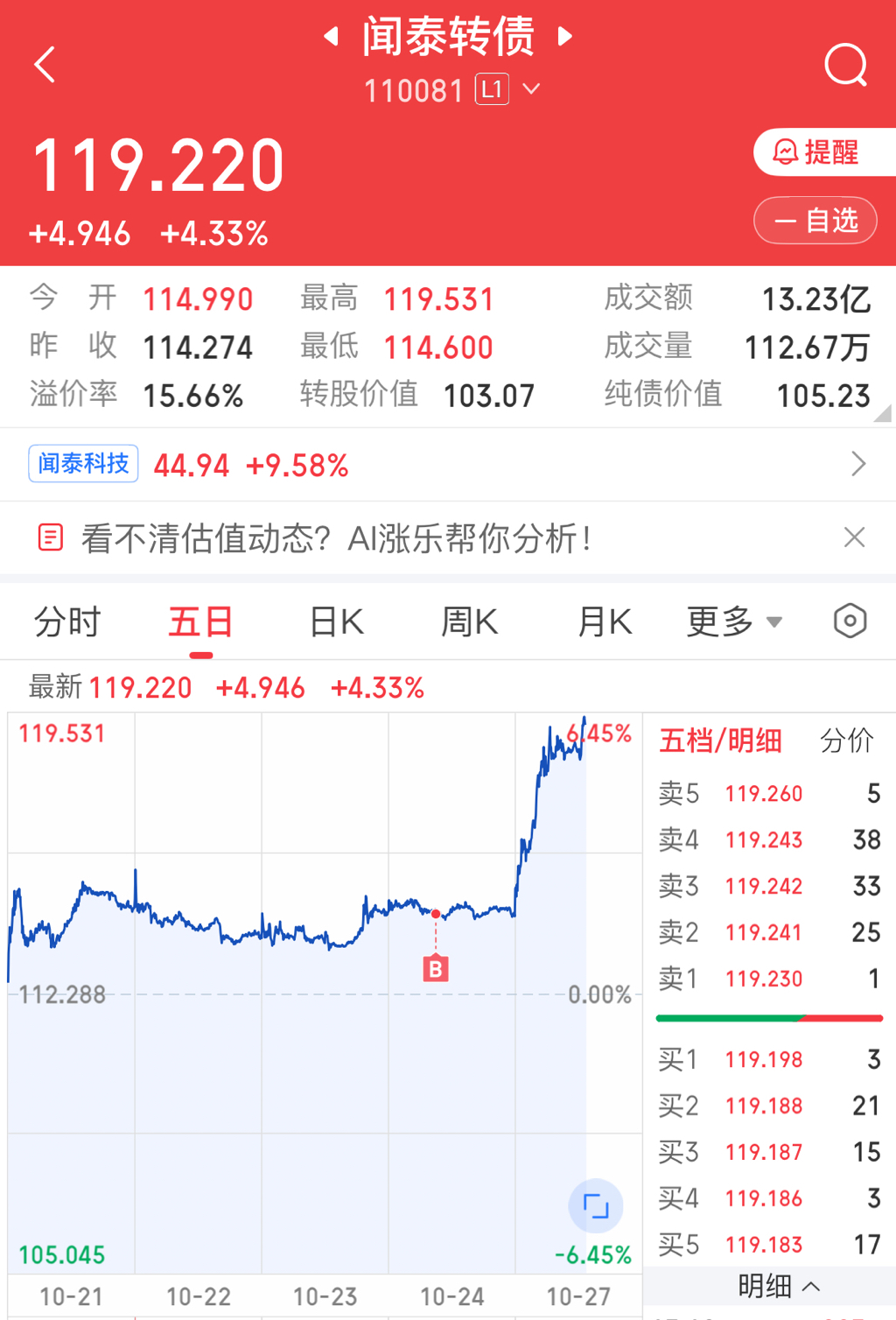Remove from watchlist via 自选 button

coord(815,221)
